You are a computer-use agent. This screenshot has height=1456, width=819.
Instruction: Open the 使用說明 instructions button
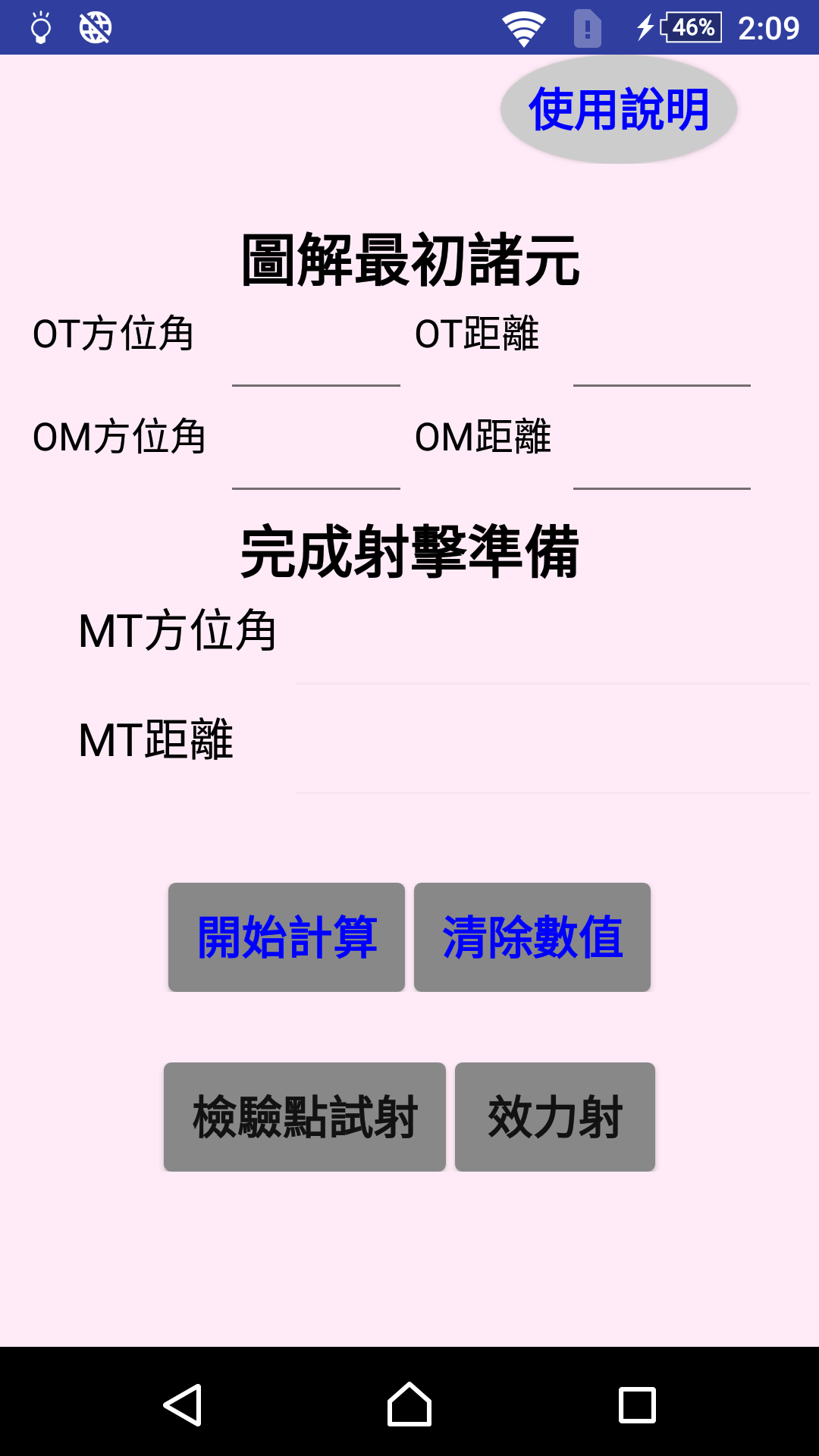pyautogui.click(x=619, y=109)
